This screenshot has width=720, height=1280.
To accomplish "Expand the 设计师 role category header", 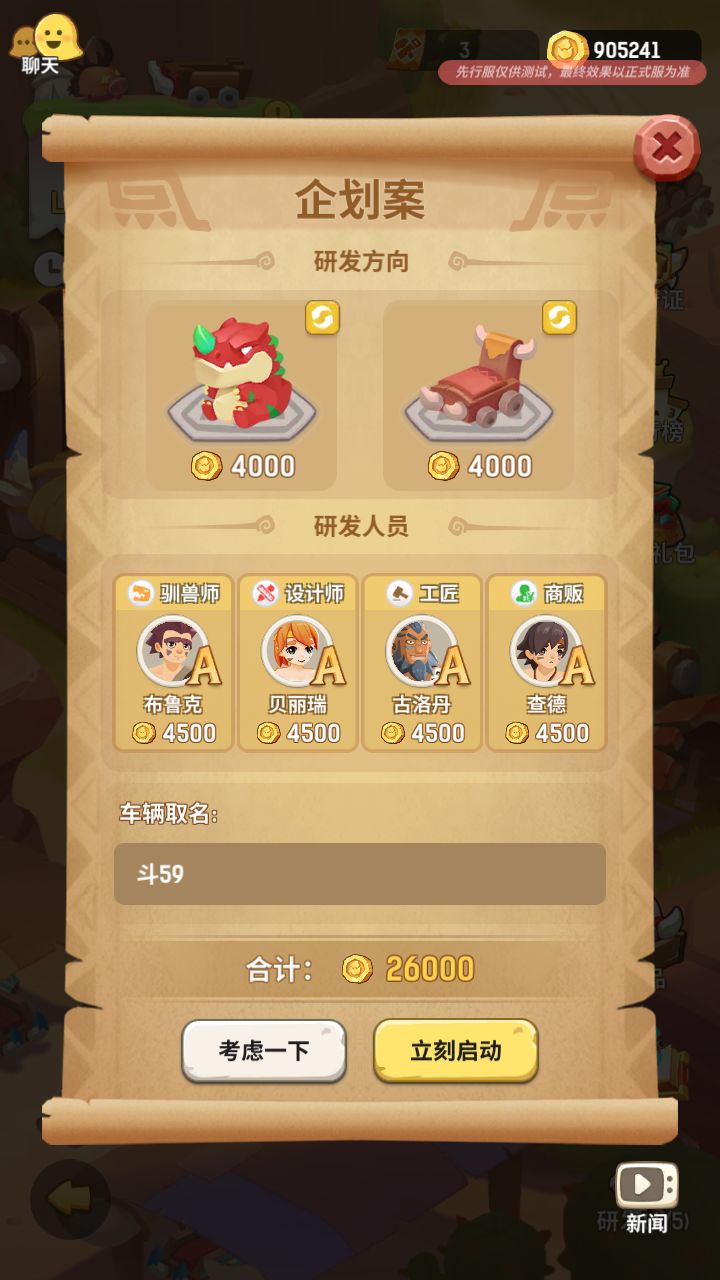I will pos(298,592).
